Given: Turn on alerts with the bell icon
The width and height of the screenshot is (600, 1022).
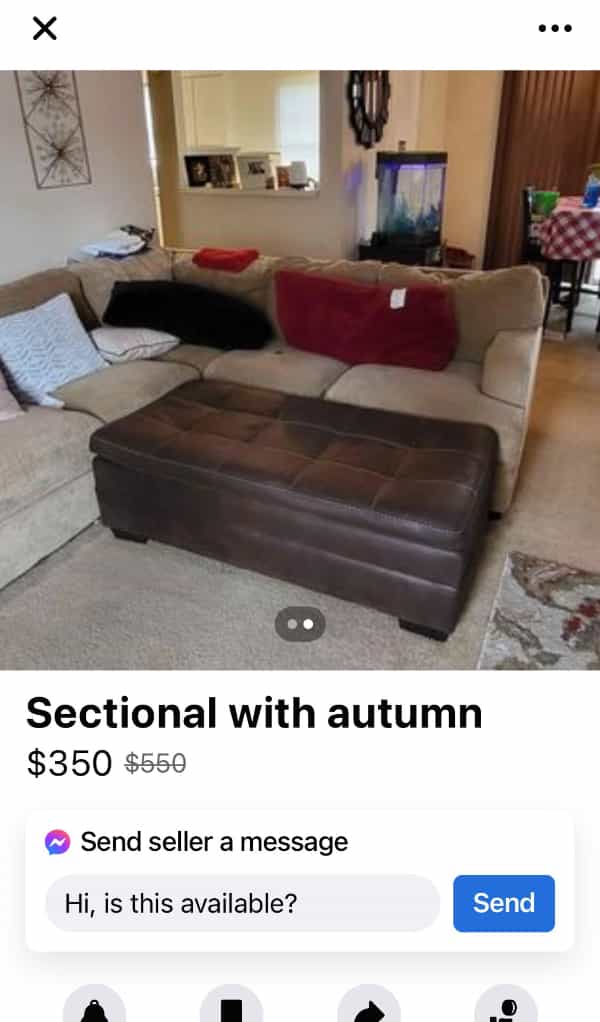Looking at the screenshot, I should 95,1008.
